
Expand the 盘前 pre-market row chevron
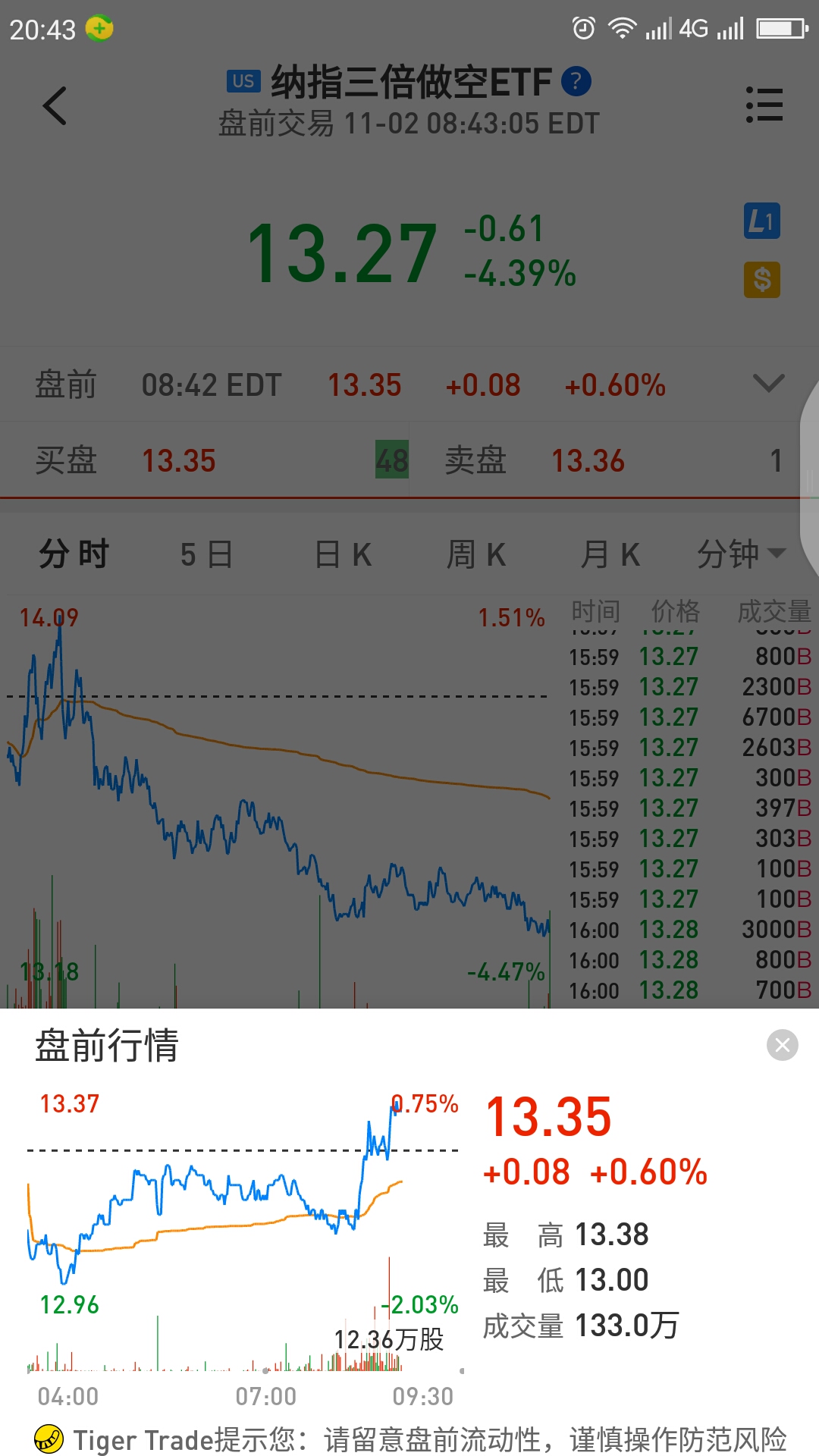[x=768, y=384]
